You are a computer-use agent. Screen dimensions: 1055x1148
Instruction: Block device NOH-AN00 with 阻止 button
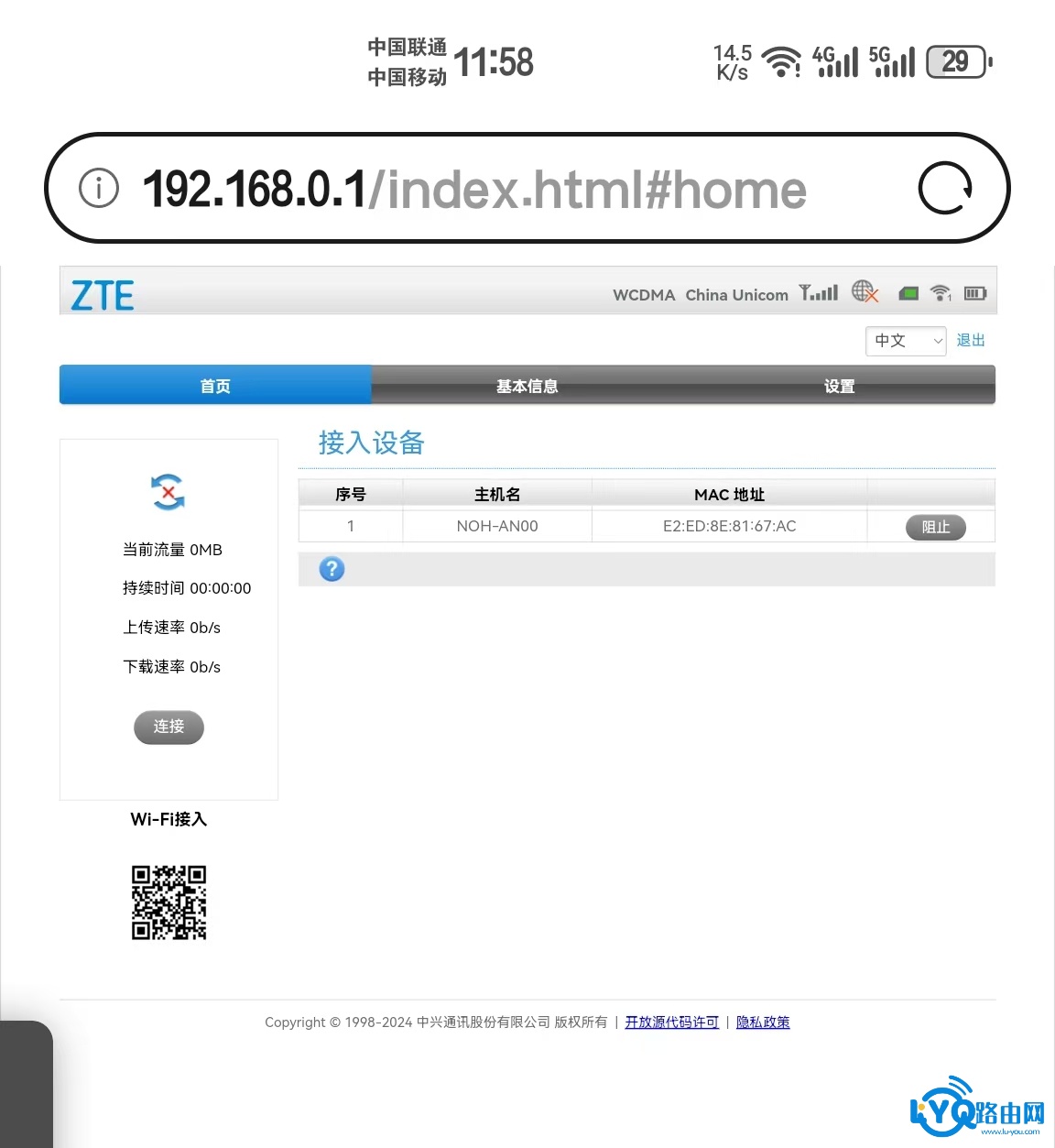(x=935, y=527)
